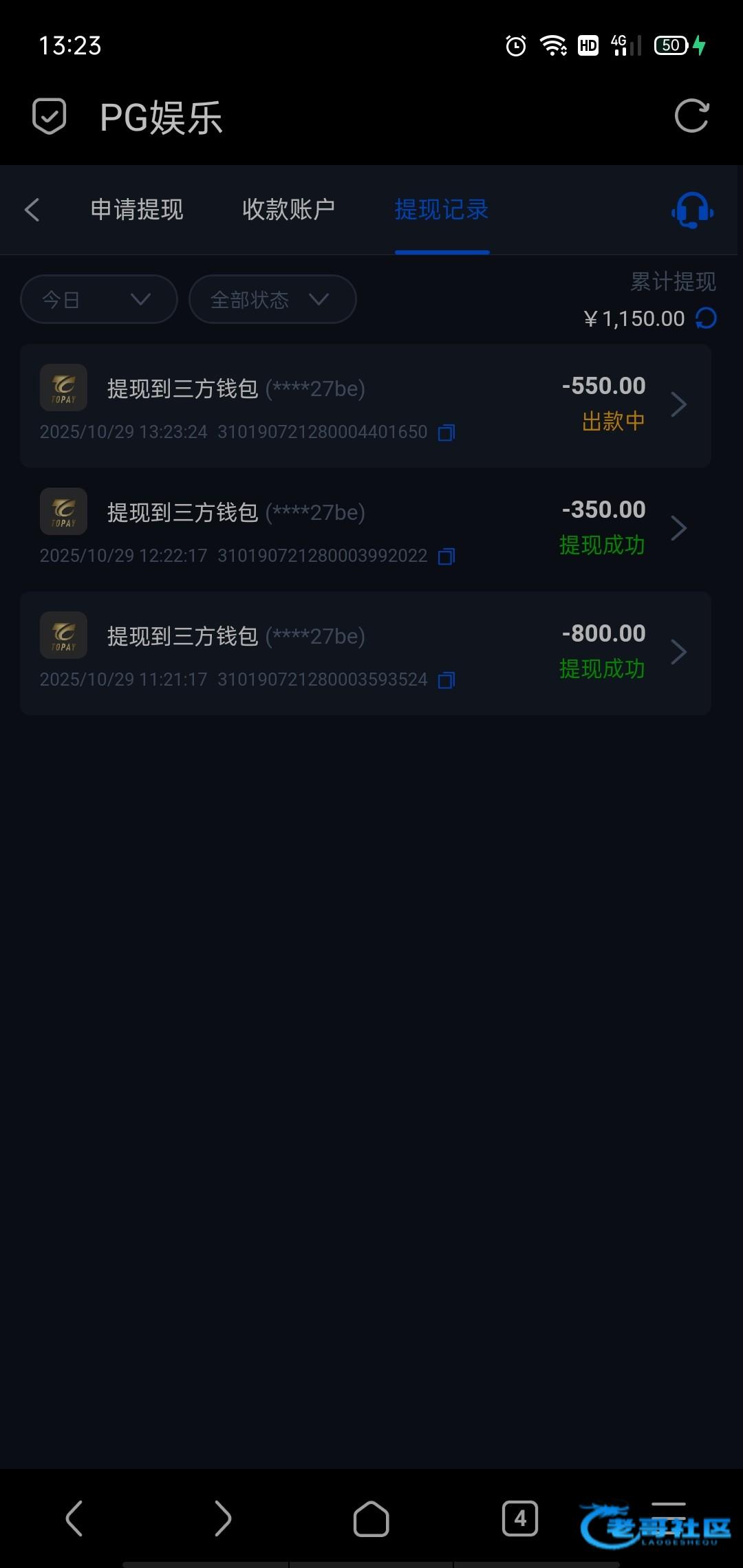Contact customer service via headset icon

[692, 210]
